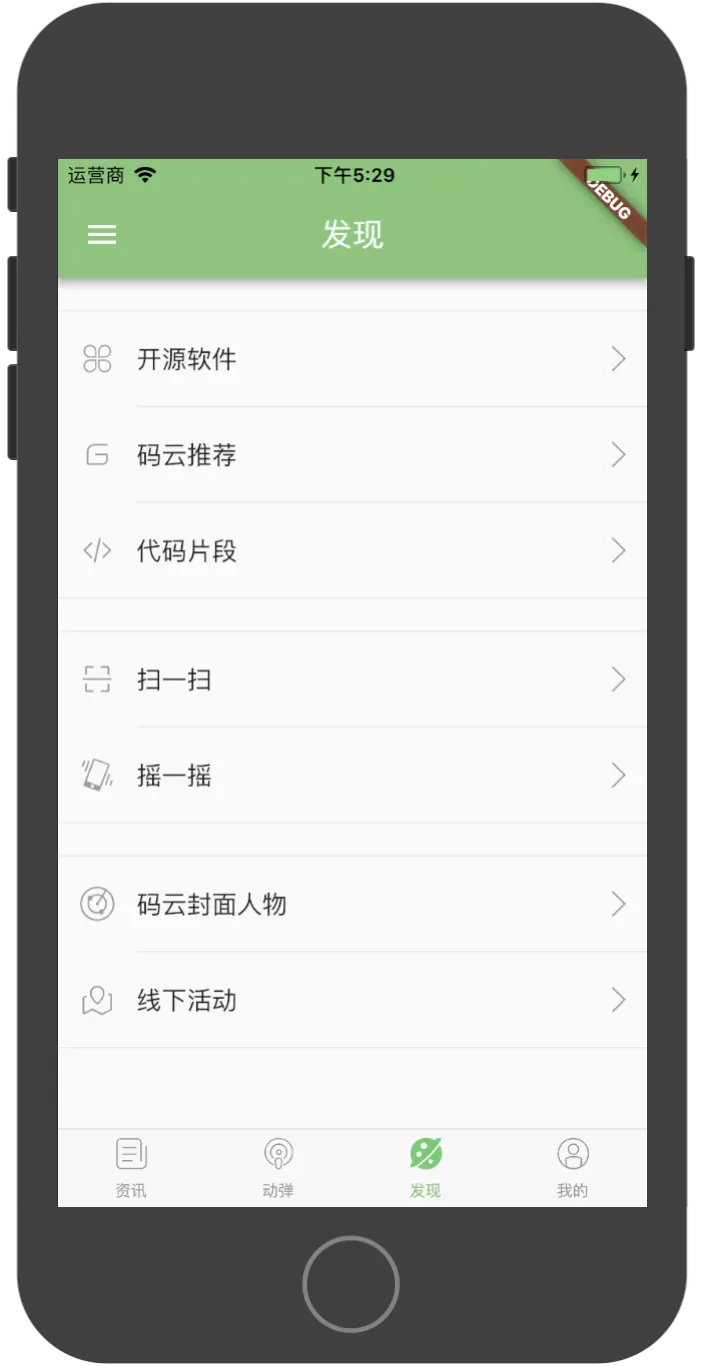Open 线下活动 offline events
Screen dimensions: 704x1366
[352, 1000]
